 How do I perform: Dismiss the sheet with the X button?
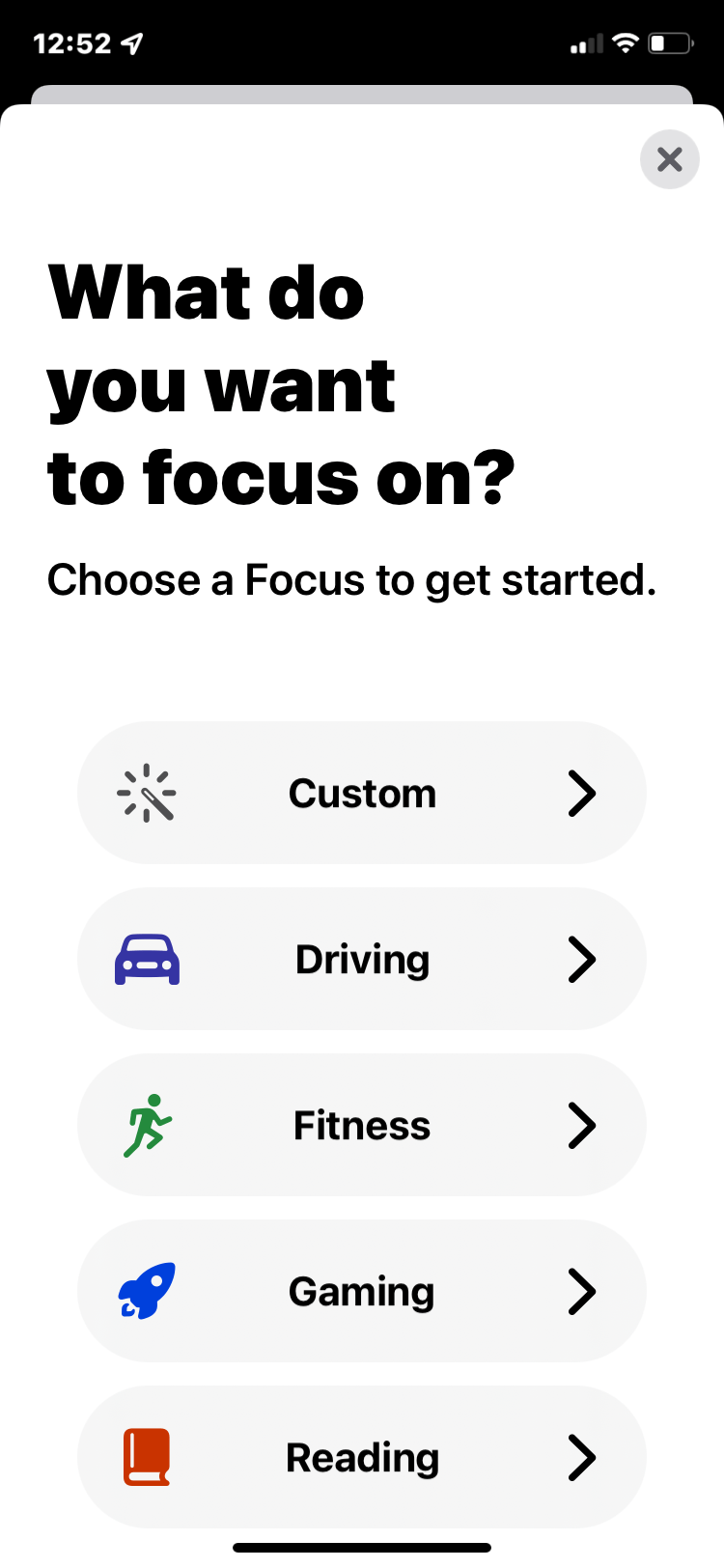(669, 159)
